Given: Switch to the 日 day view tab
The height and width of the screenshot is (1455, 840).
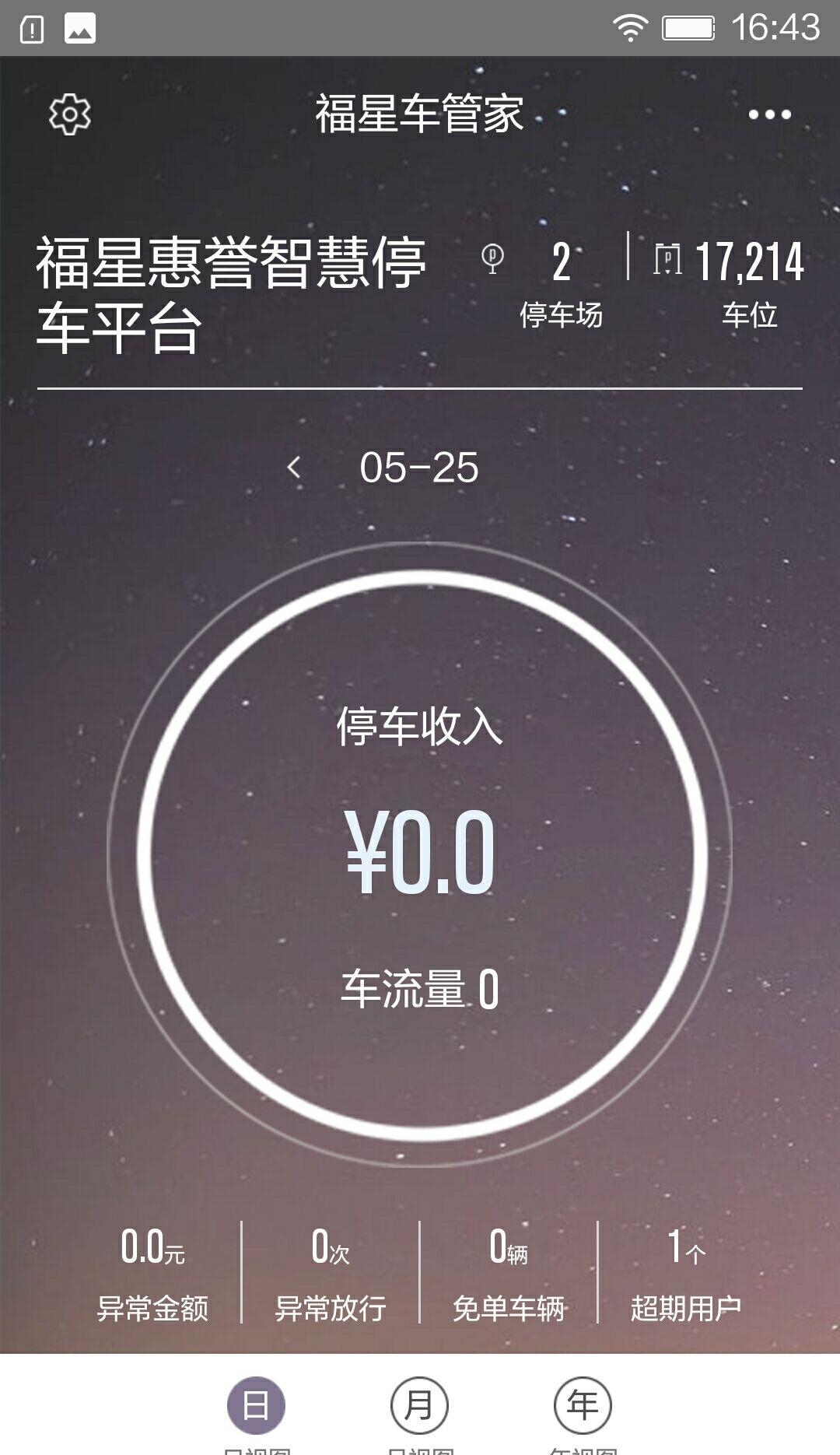Looking at the screenshot, I should 256,1406.
